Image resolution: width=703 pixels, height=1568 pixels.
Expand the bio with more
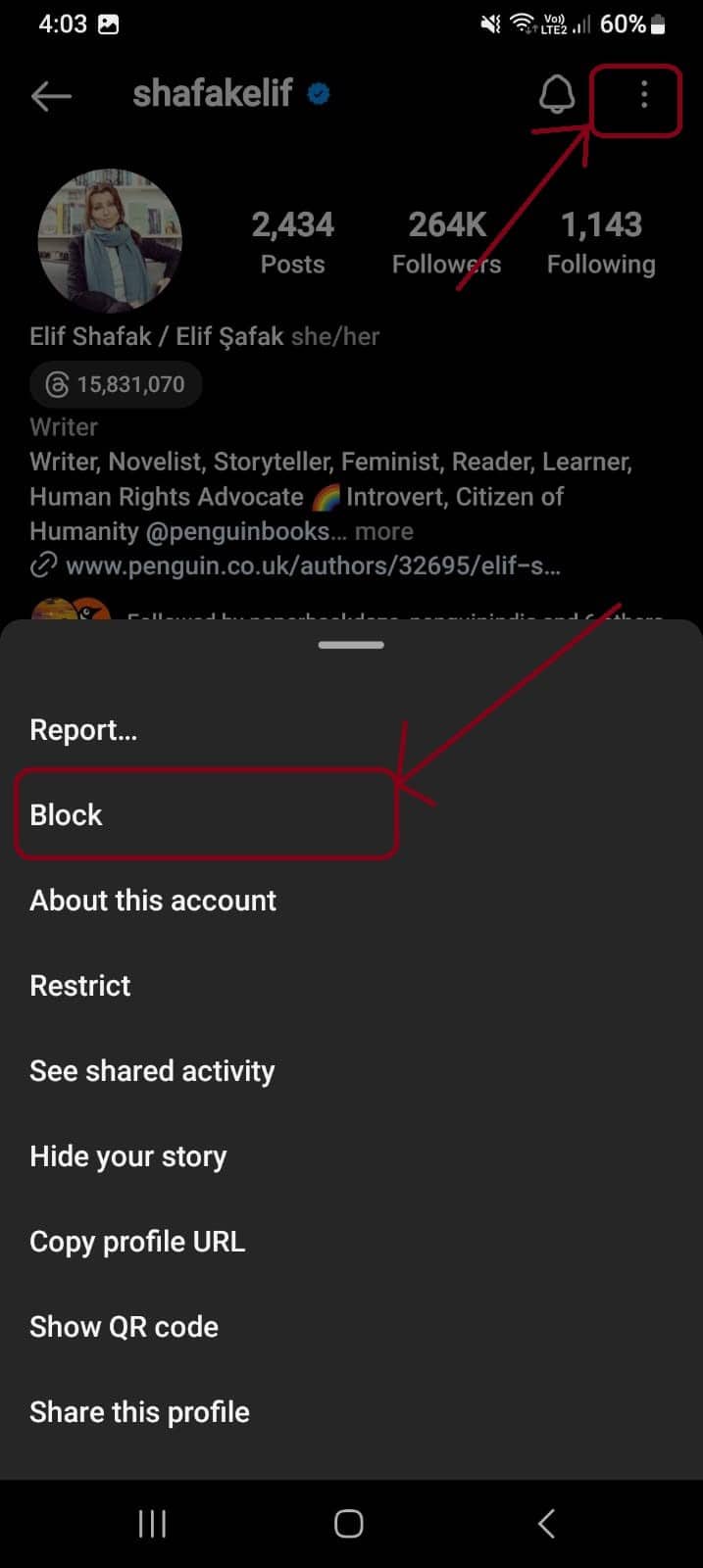pyautogui.click(x=383, y=531)
